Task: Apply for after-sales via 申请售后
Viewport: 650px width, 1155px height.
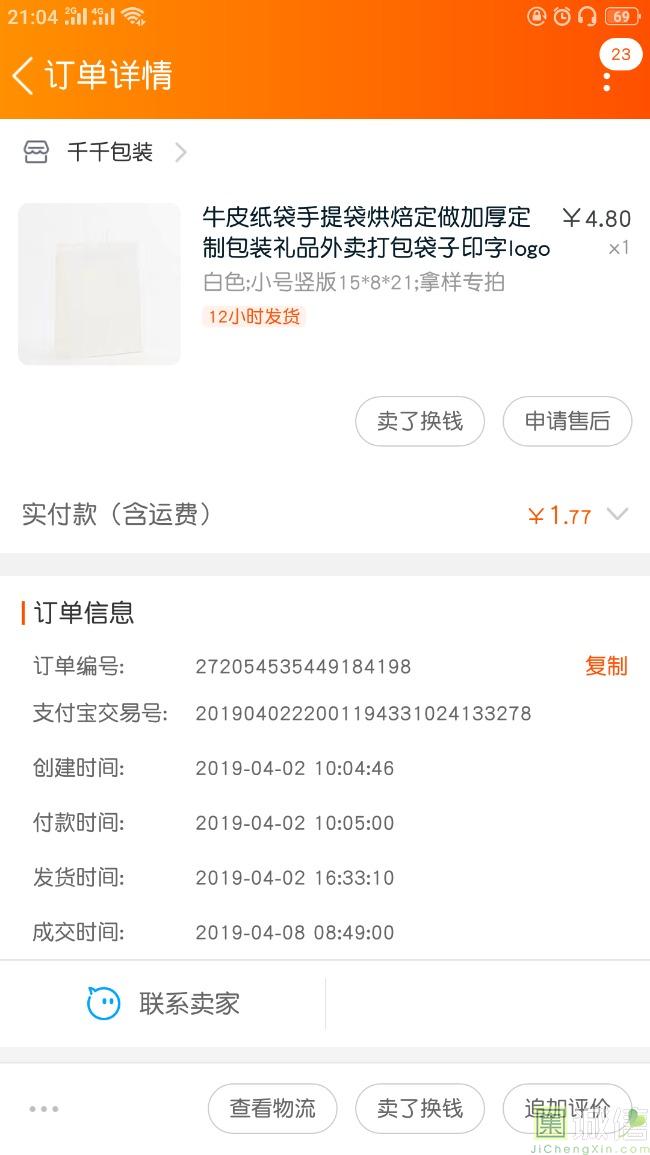Action: [567, 421]
